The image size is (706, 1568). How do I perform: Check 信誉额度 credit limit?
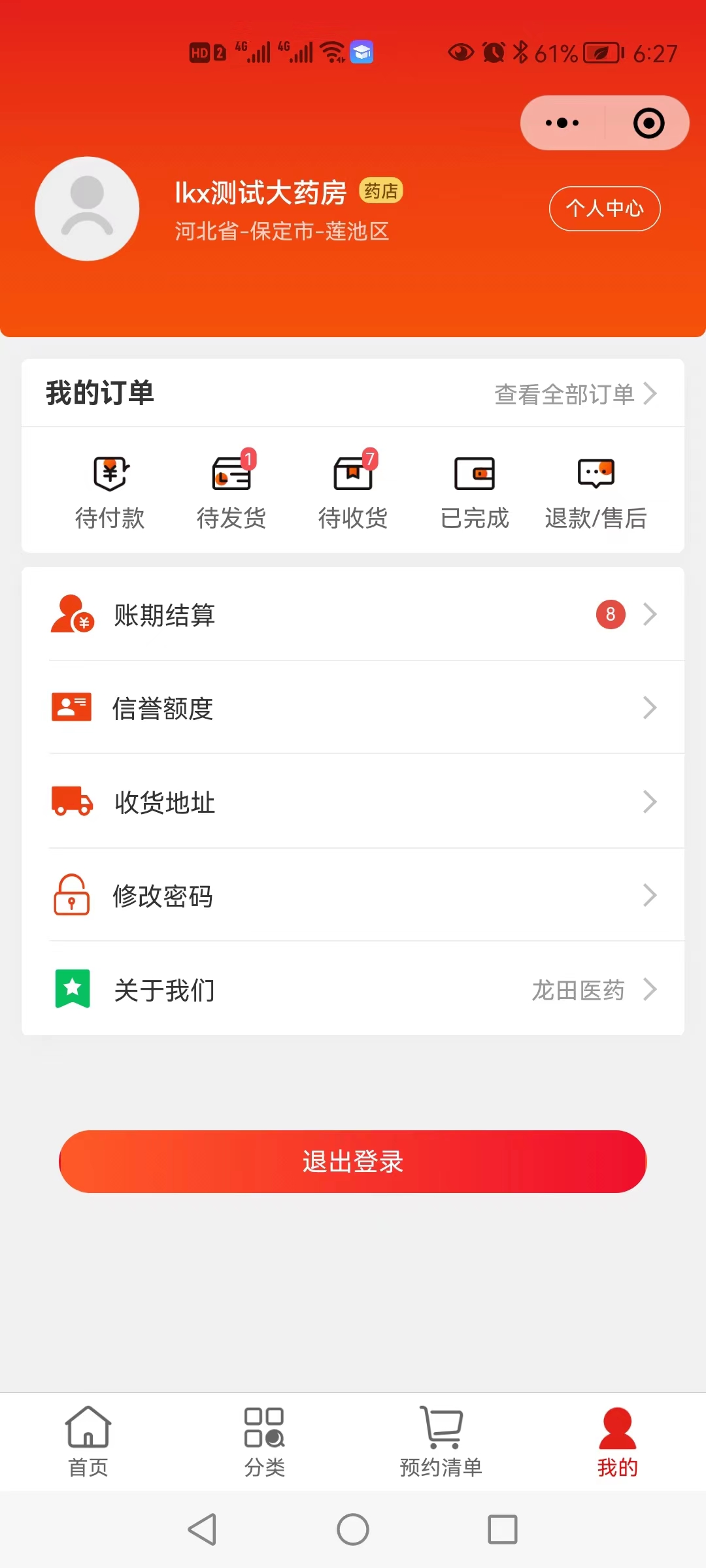click(353, 708)
